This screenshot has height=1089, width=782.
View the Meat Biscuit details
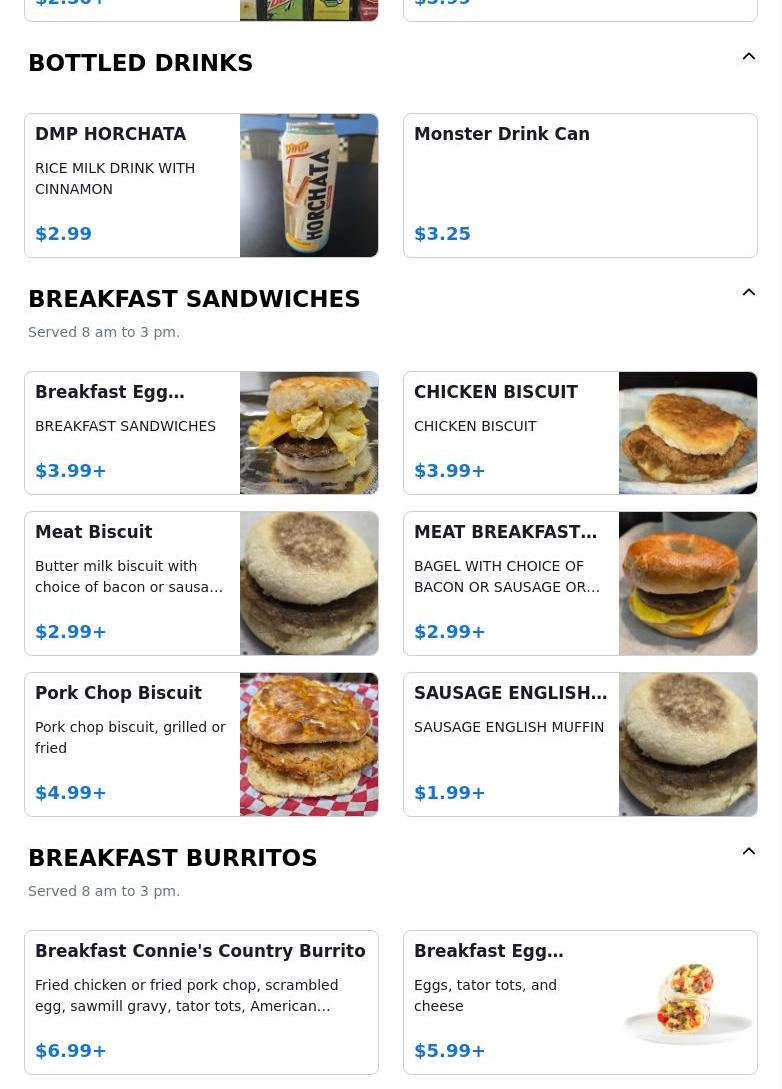pos(201,583)
